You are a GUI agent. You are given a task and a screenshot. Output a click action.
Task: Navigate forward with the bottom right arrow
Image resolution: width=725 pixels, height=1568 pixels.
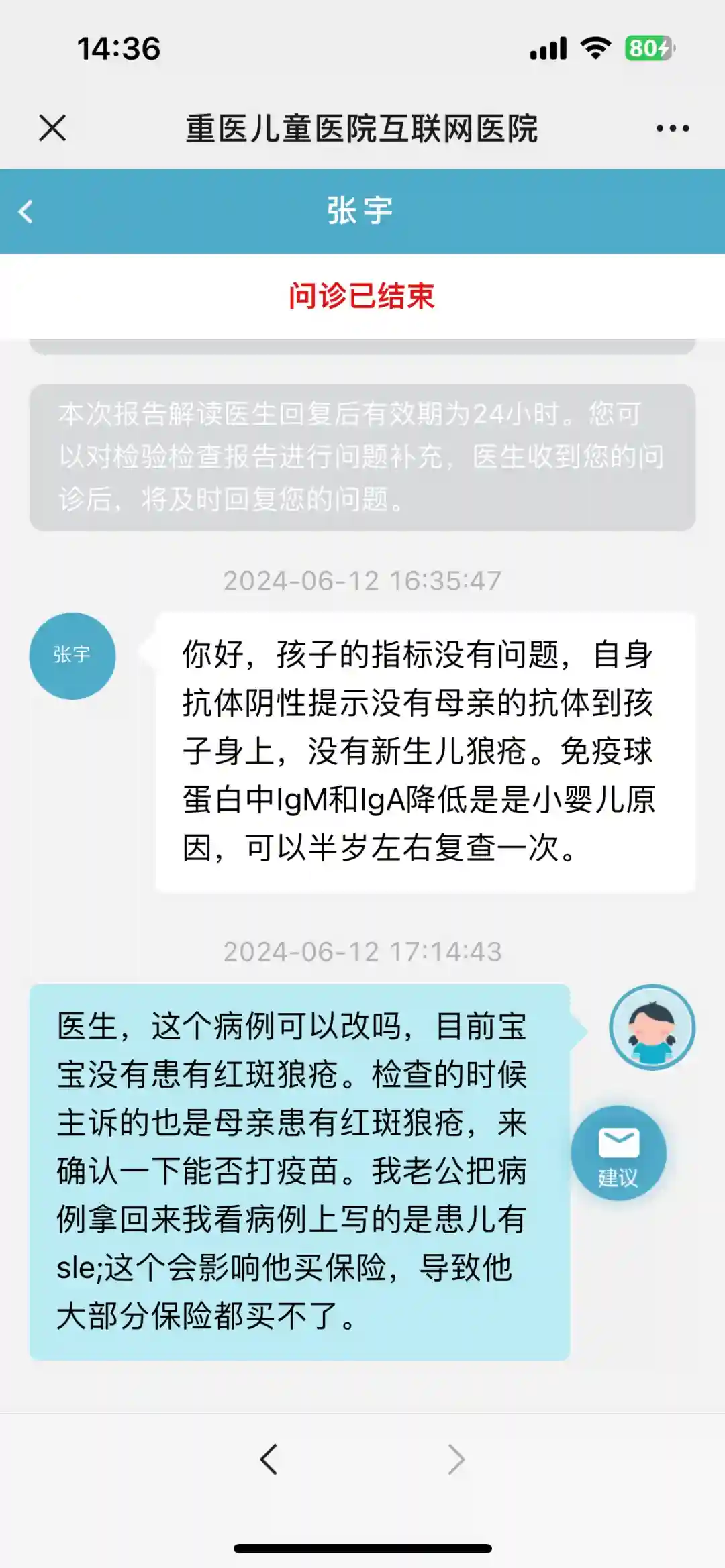pyautogui.click(x=456, y=1459)
